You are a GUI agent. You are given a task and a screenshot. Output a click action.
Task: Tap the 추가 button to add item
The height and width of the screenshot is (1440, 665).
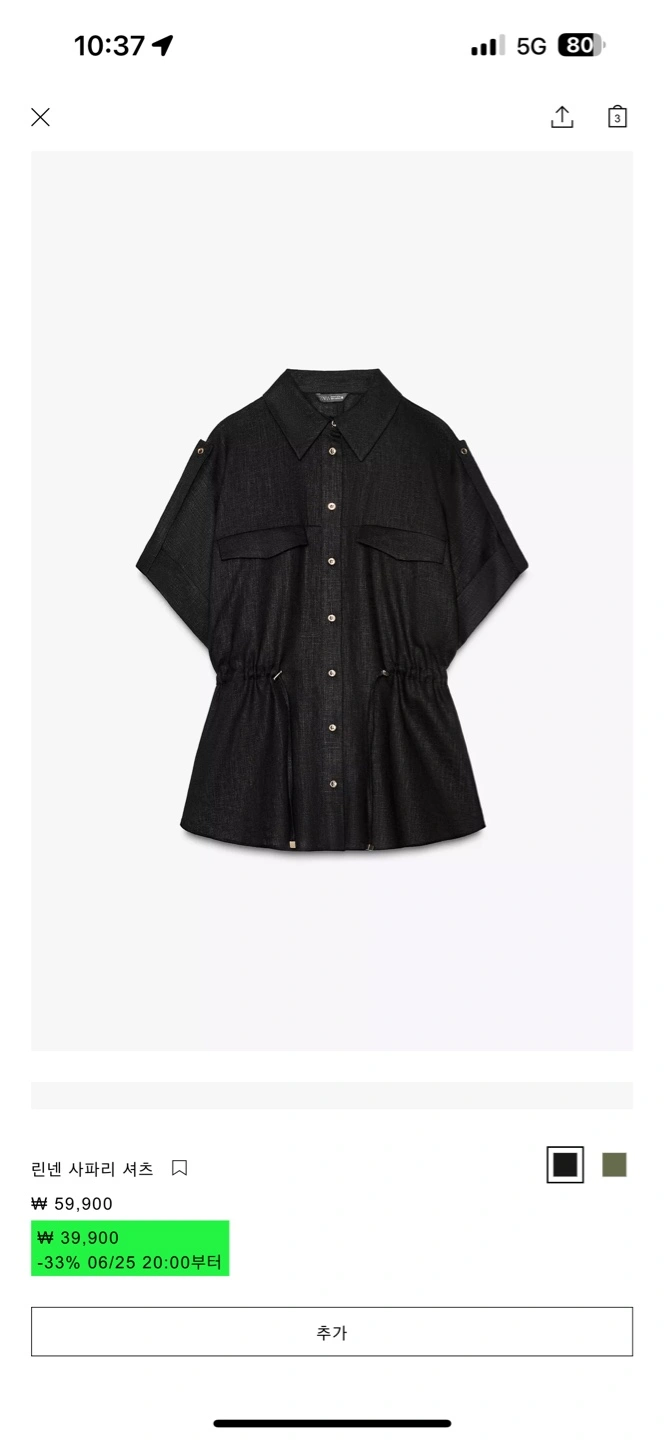coord(332,1332)
